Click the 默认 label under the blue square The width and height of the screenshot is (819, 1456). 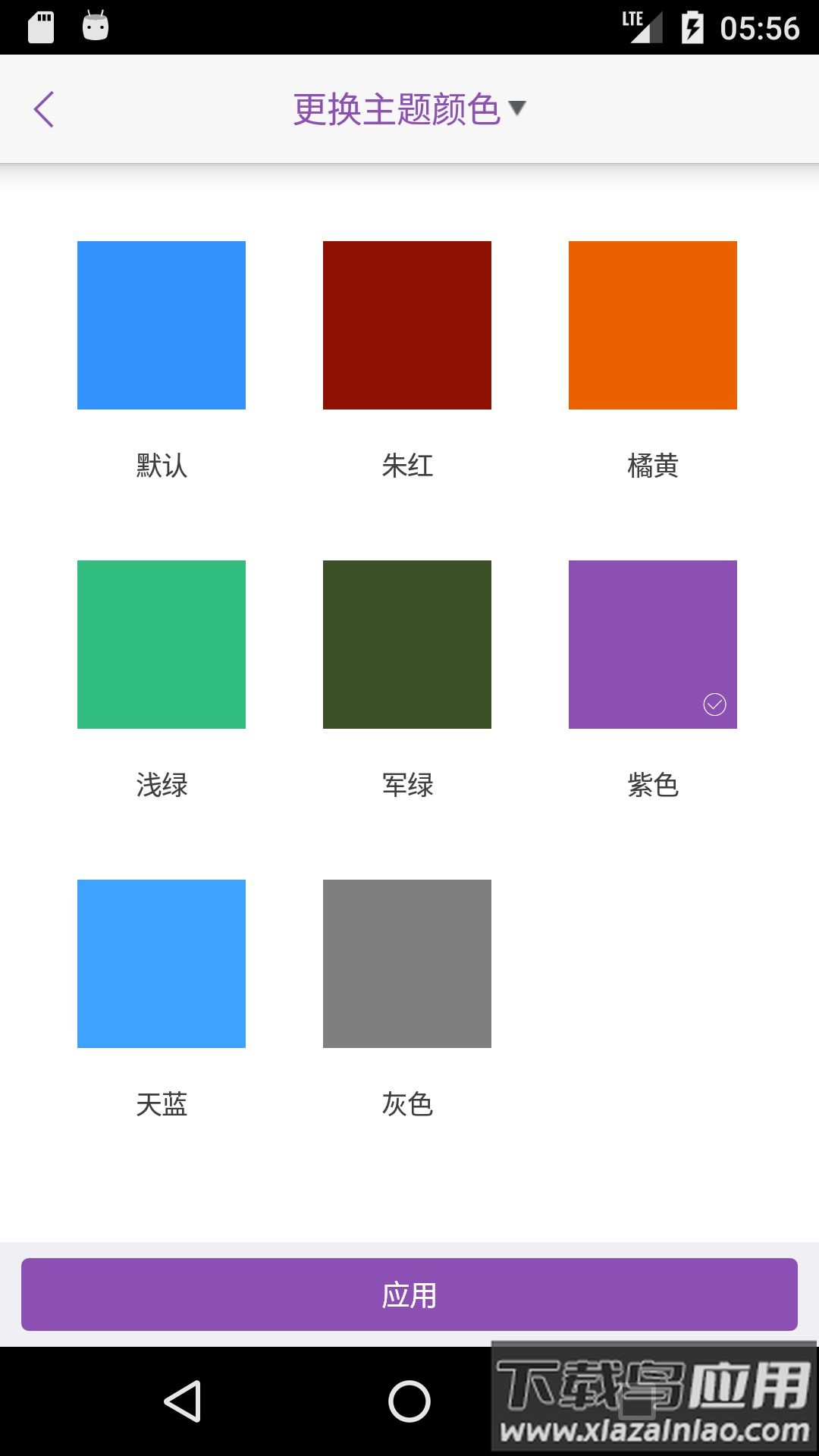(161, 466)
